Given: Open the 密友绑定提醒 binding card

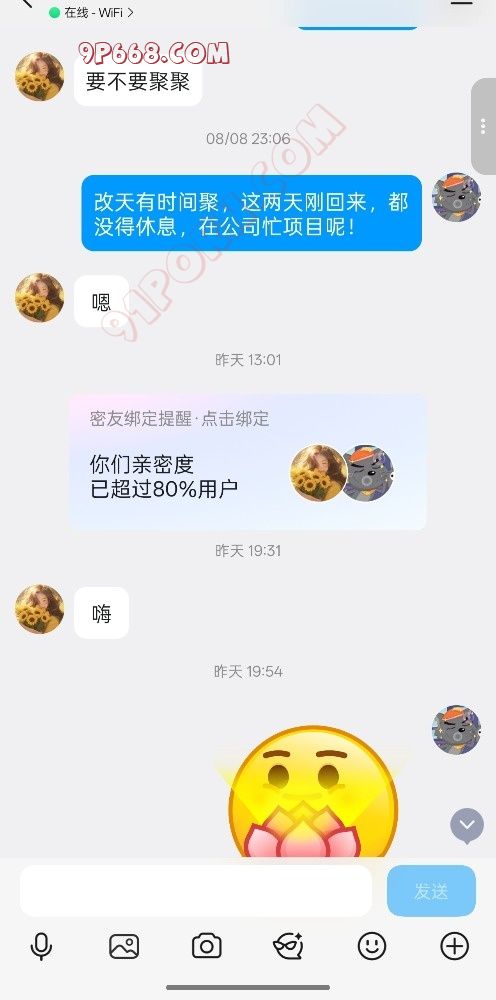Looking at the screenshot, I should 248,462.
